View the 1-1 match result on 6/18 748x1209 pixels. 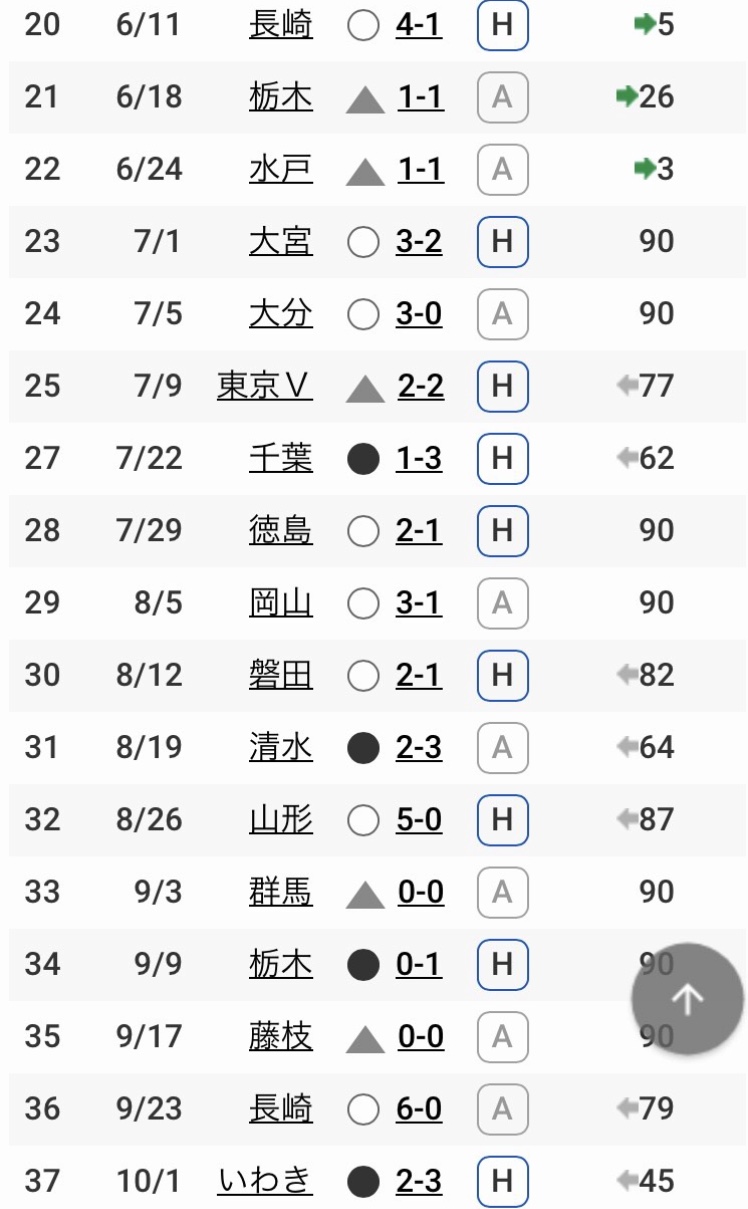(419, 97)
